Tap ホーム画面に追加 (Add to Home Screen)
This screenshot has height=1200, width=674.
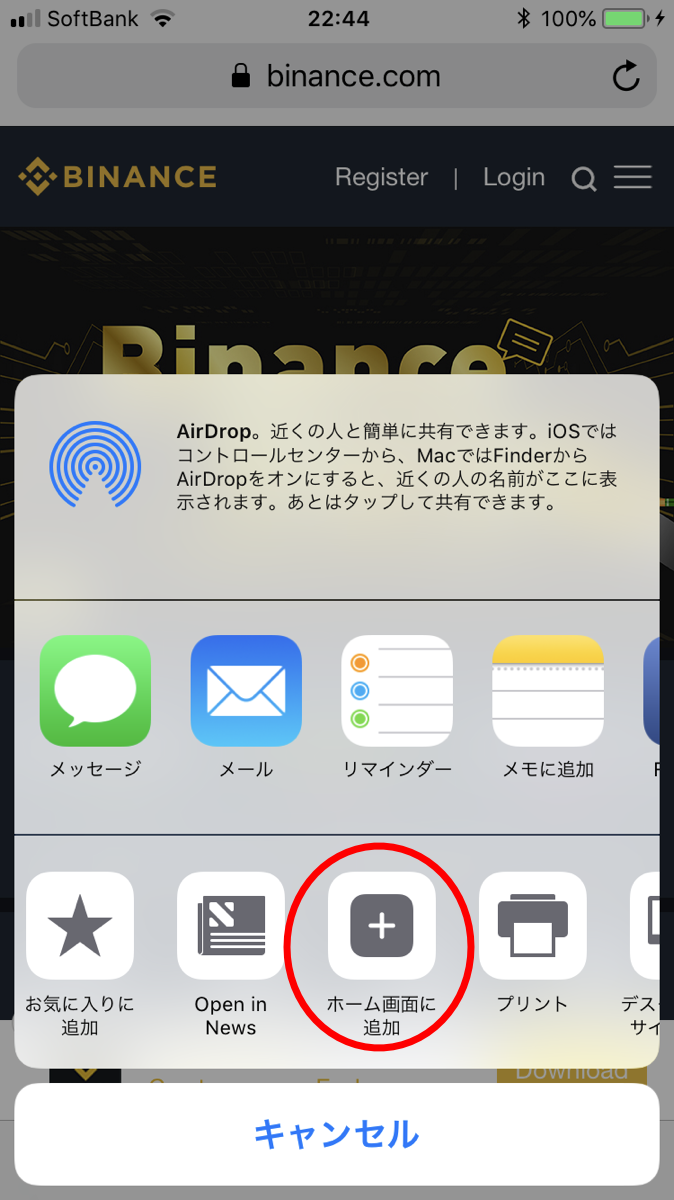click(x=382, y=926)
